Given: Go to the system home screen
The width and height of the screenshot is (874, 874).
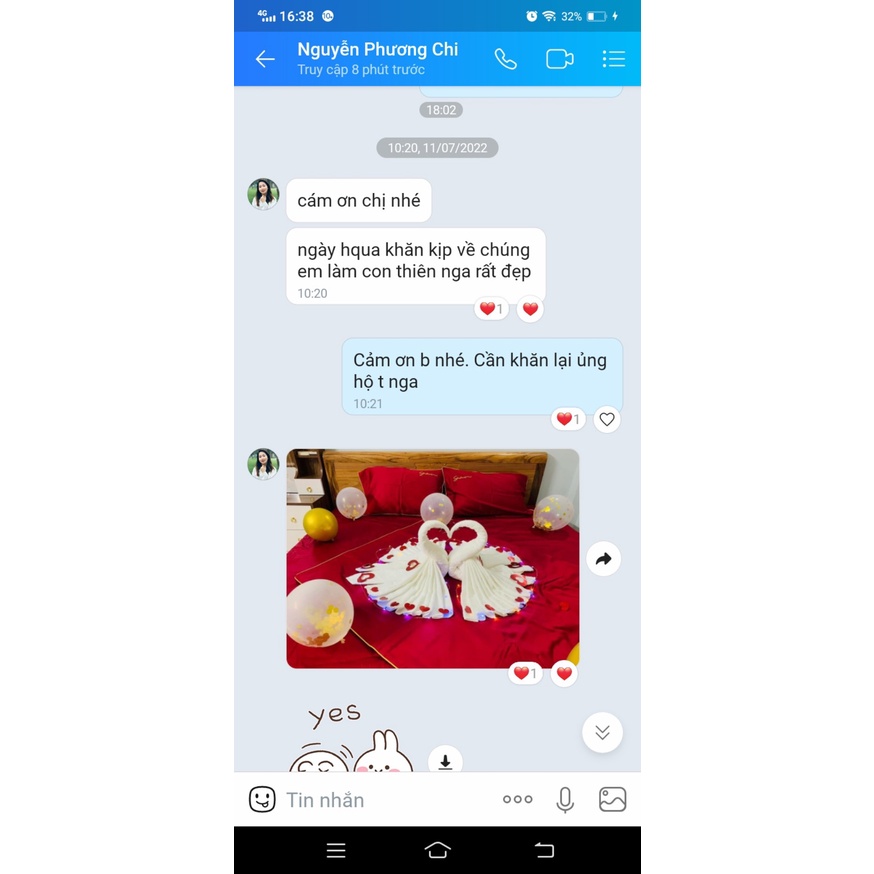Looking at the screenshot, I should click(x=437, y=850).
